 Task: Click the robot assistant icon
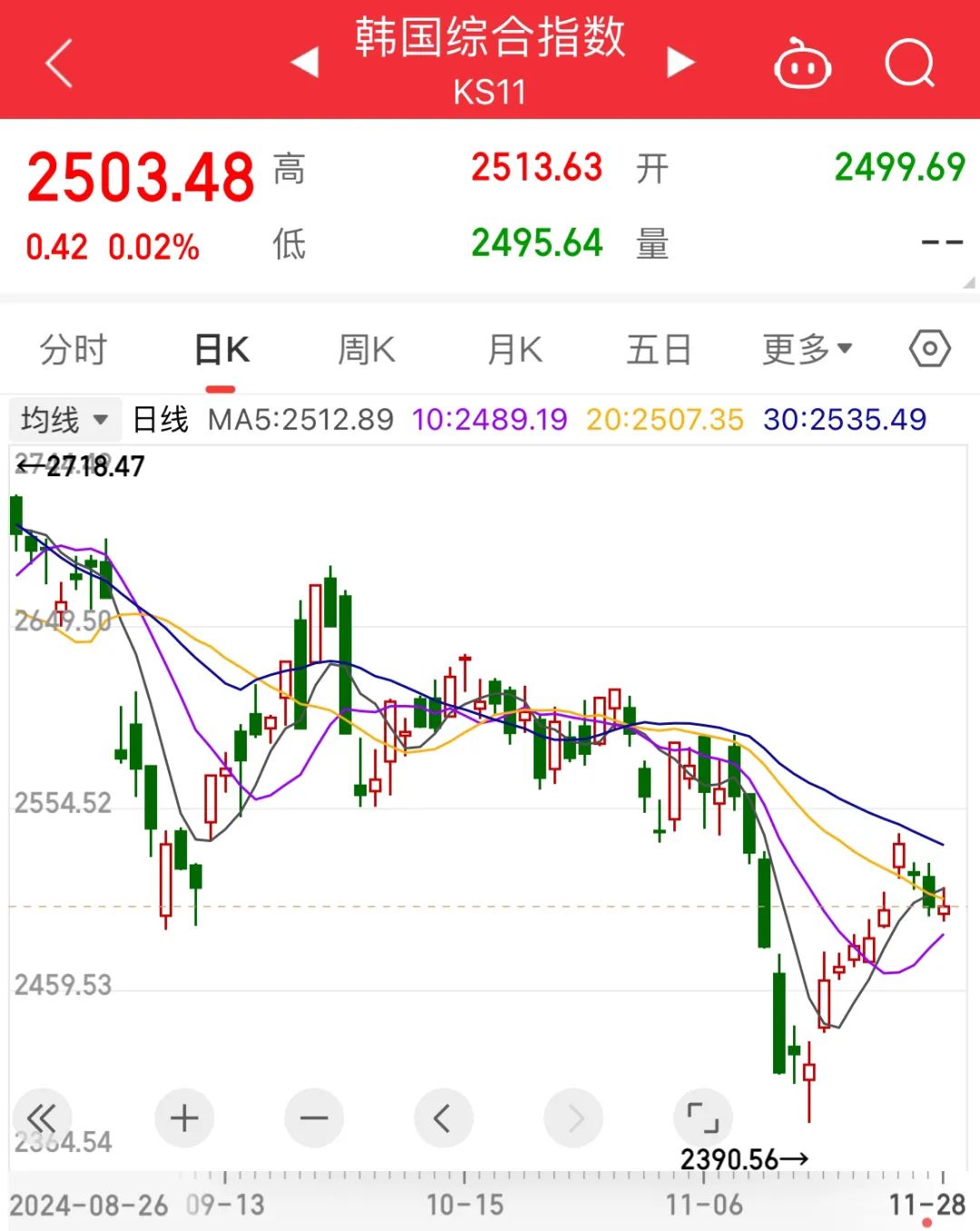click(802, 64)
